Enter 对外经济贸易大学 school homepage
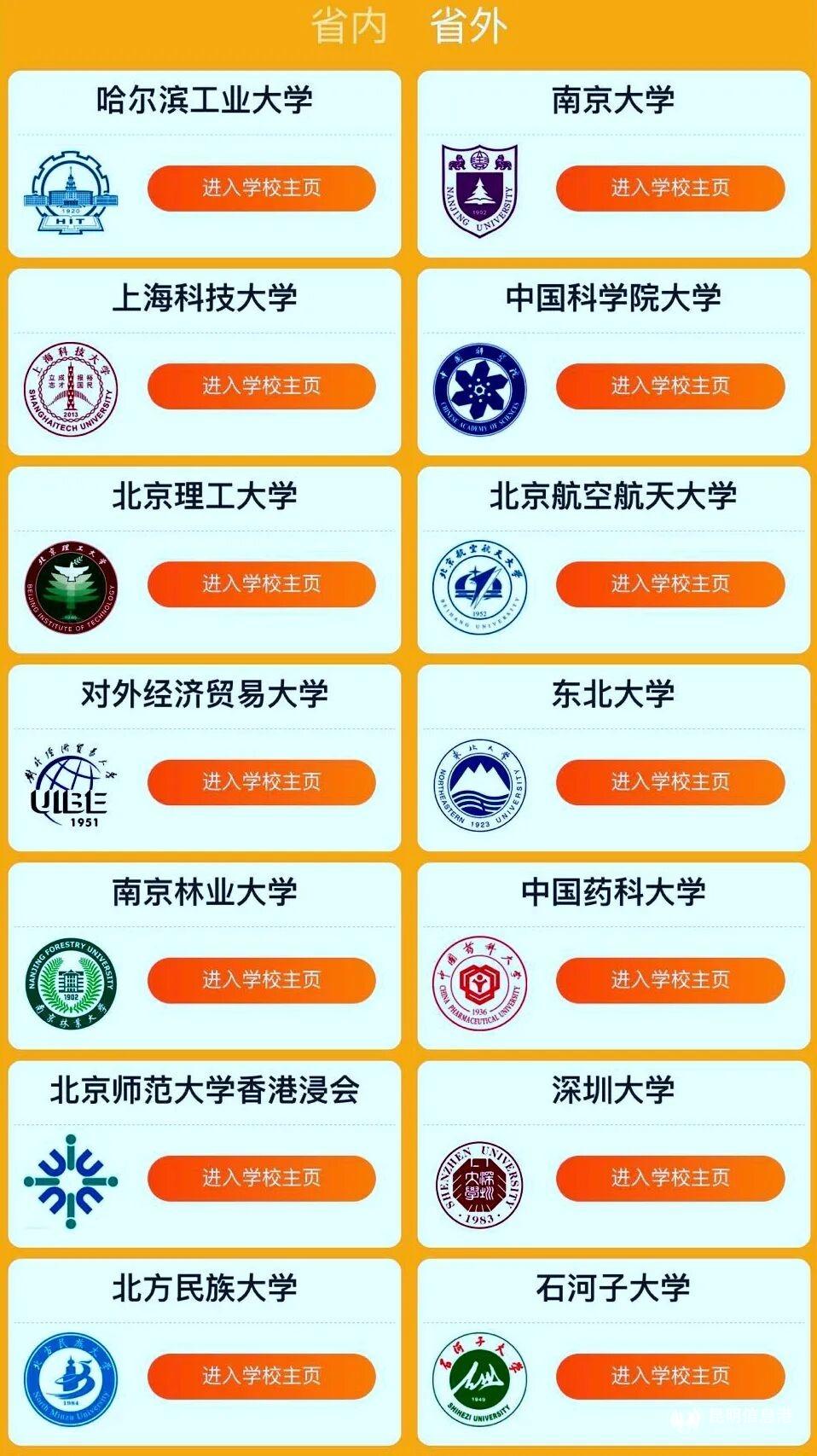The height and width of the screenshot is (1456, 817). click(x=261, y=781)
